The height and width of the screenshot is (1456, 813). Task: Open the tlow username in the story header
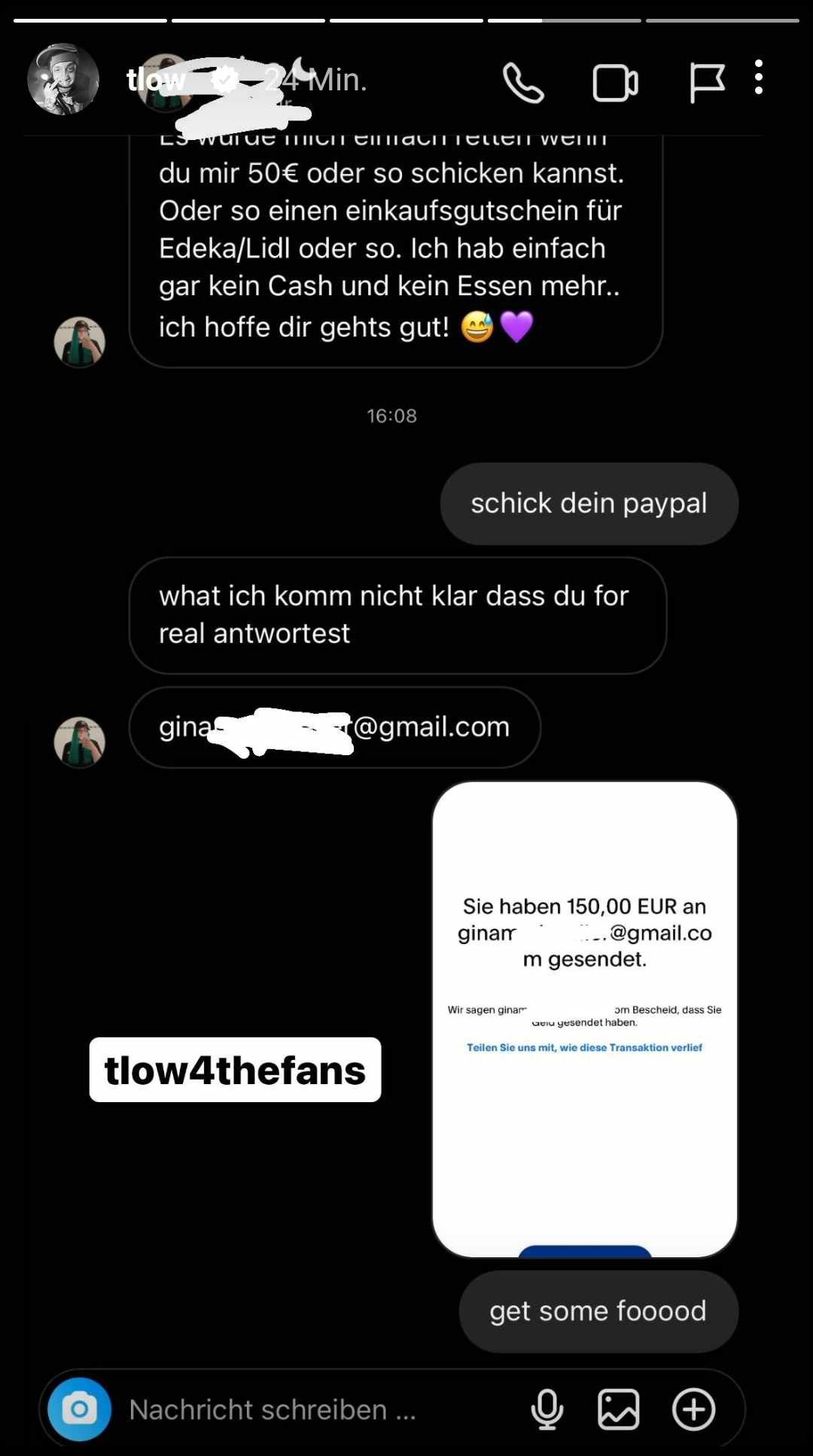click(156, 79)
